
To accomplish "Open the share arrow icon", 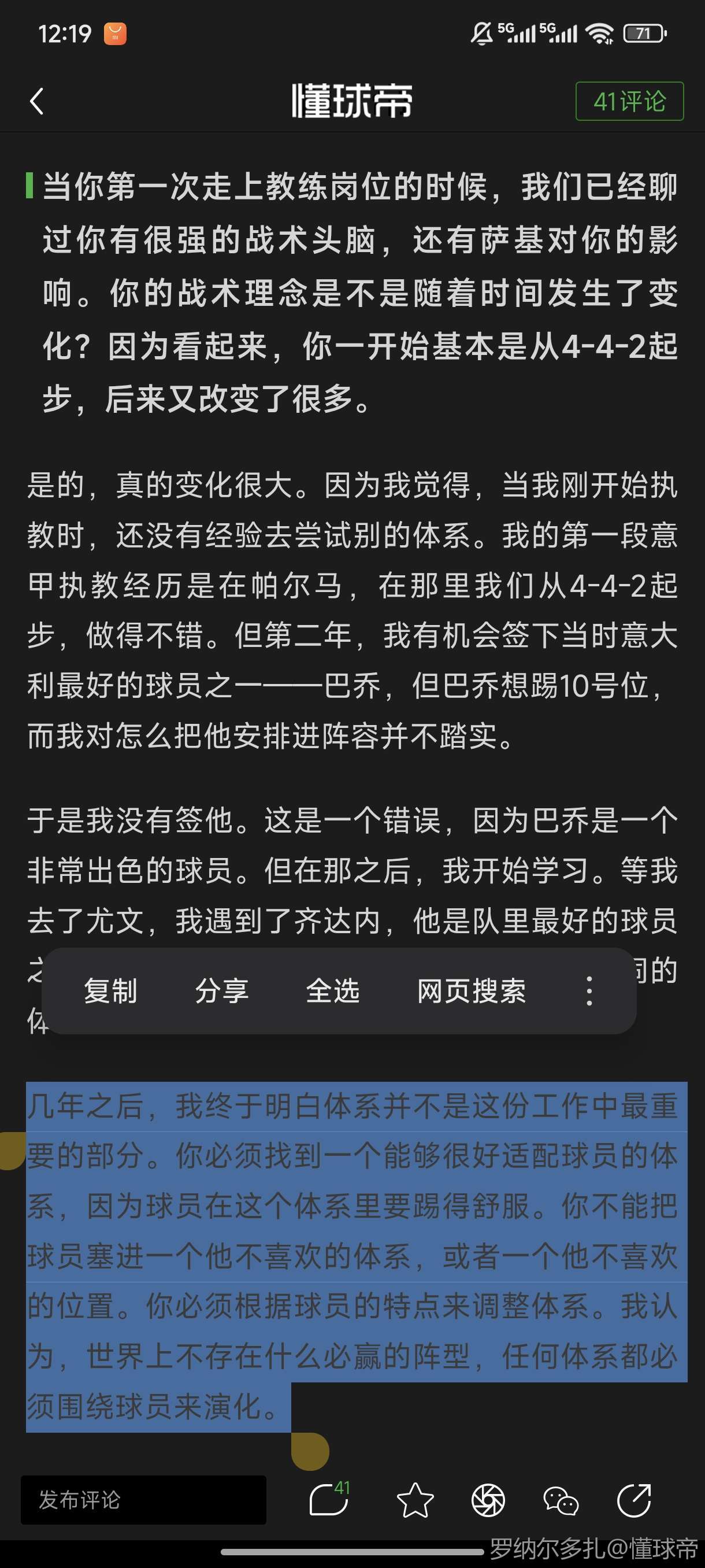I will (x=634, y=1499).
